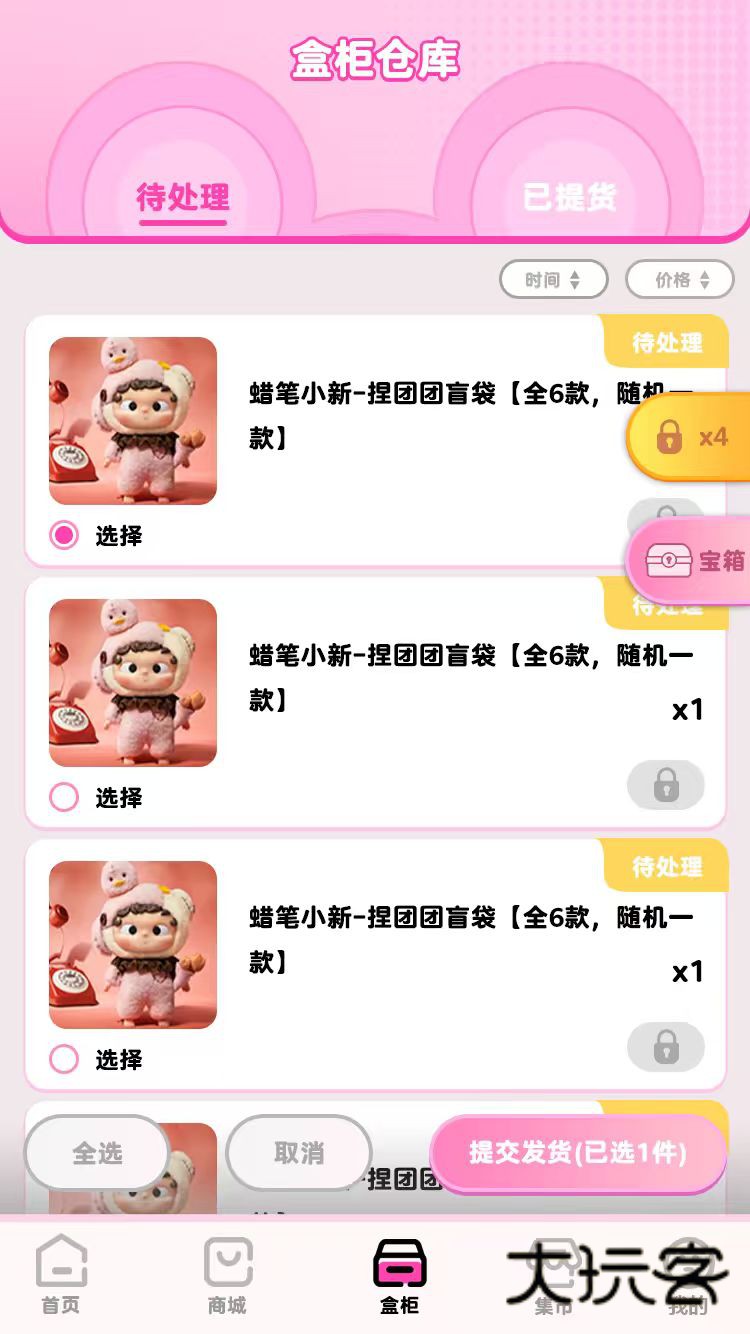
Task: Select the 盒柜 cabinet icon in bottom navigation
Action: (400, 1270)
